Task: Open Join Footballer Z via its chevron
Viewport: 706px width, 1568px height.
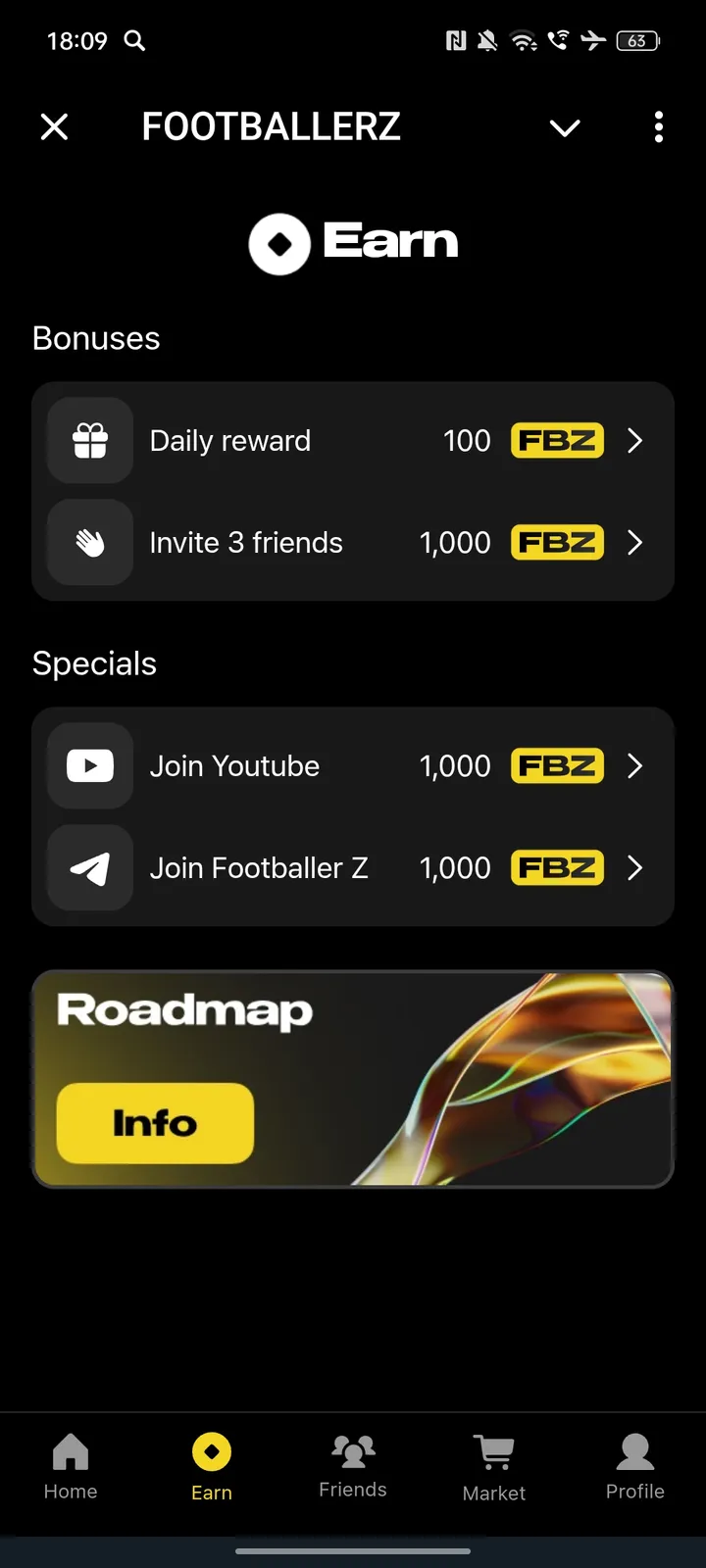Action: [634, 867]
